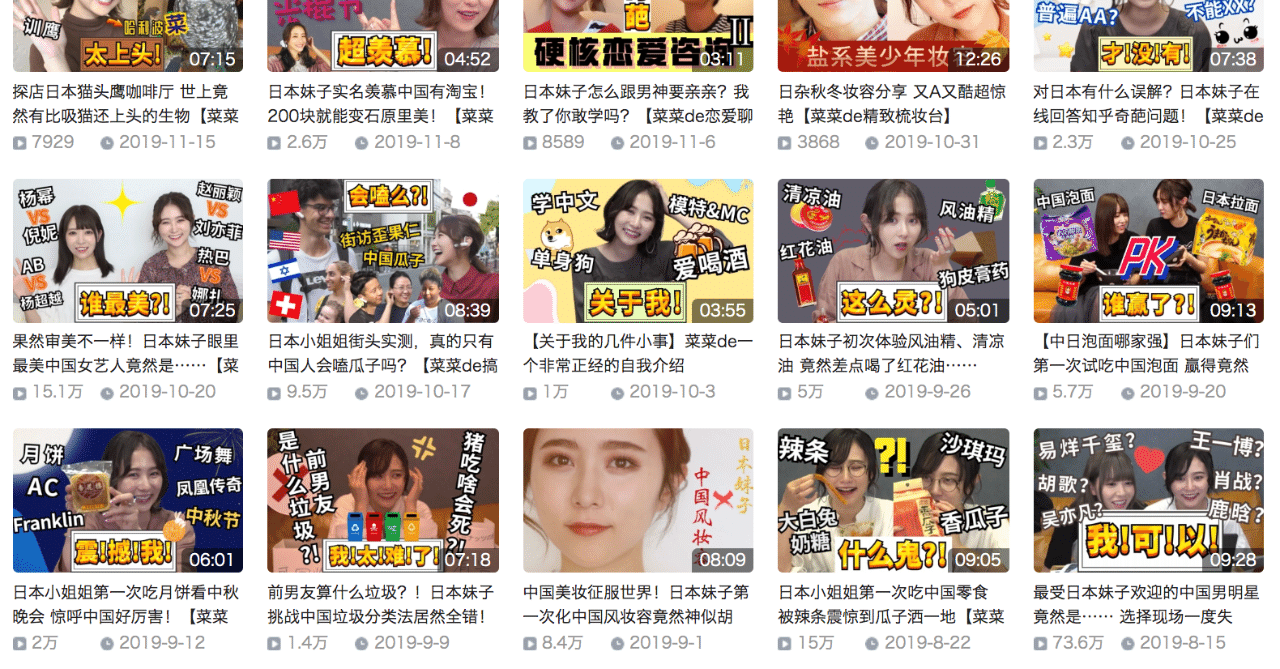Play the China vs Japan instant noodles PK video
Screen dimensions: 1280x669
point(1148,251)
